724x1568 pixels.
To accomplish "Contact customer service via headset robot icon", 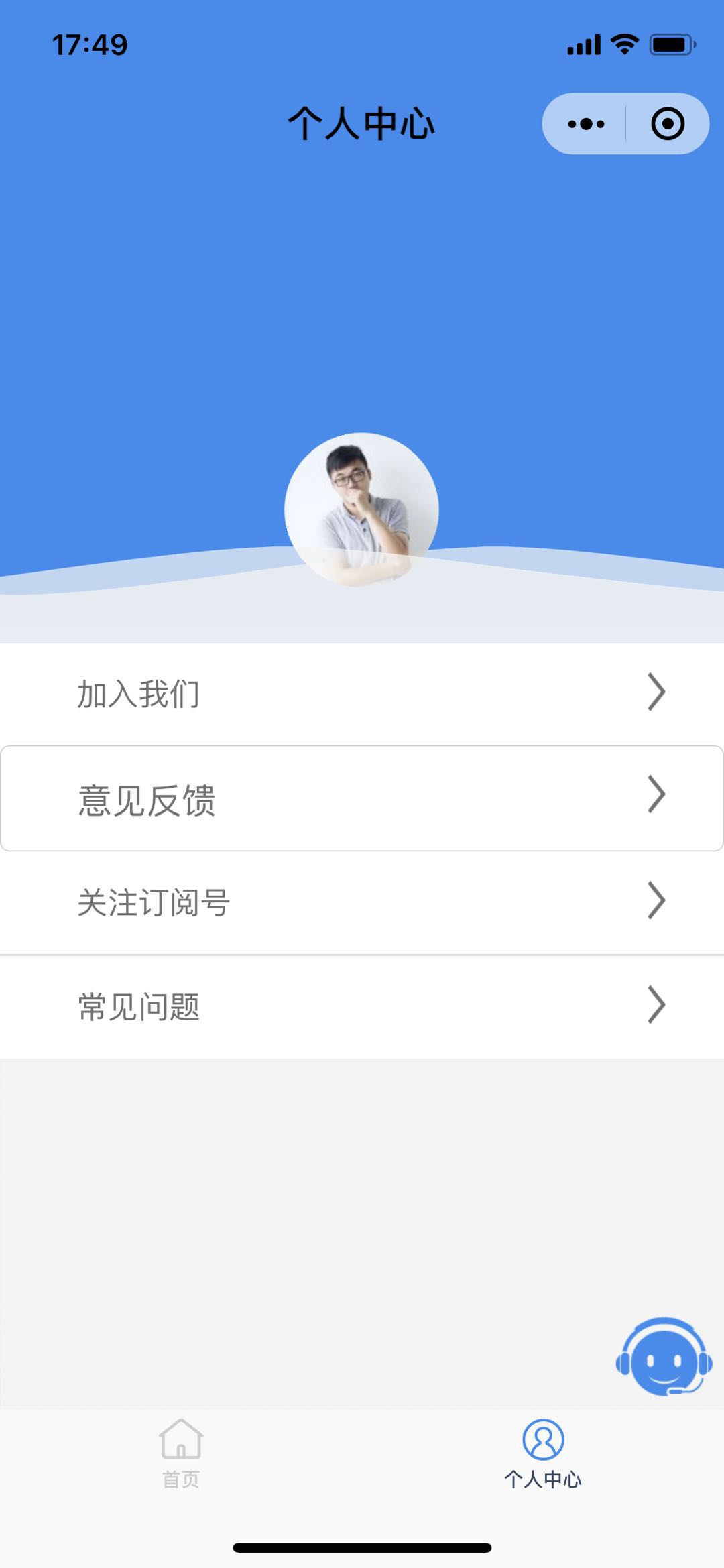I will (x=664, y=1358).
